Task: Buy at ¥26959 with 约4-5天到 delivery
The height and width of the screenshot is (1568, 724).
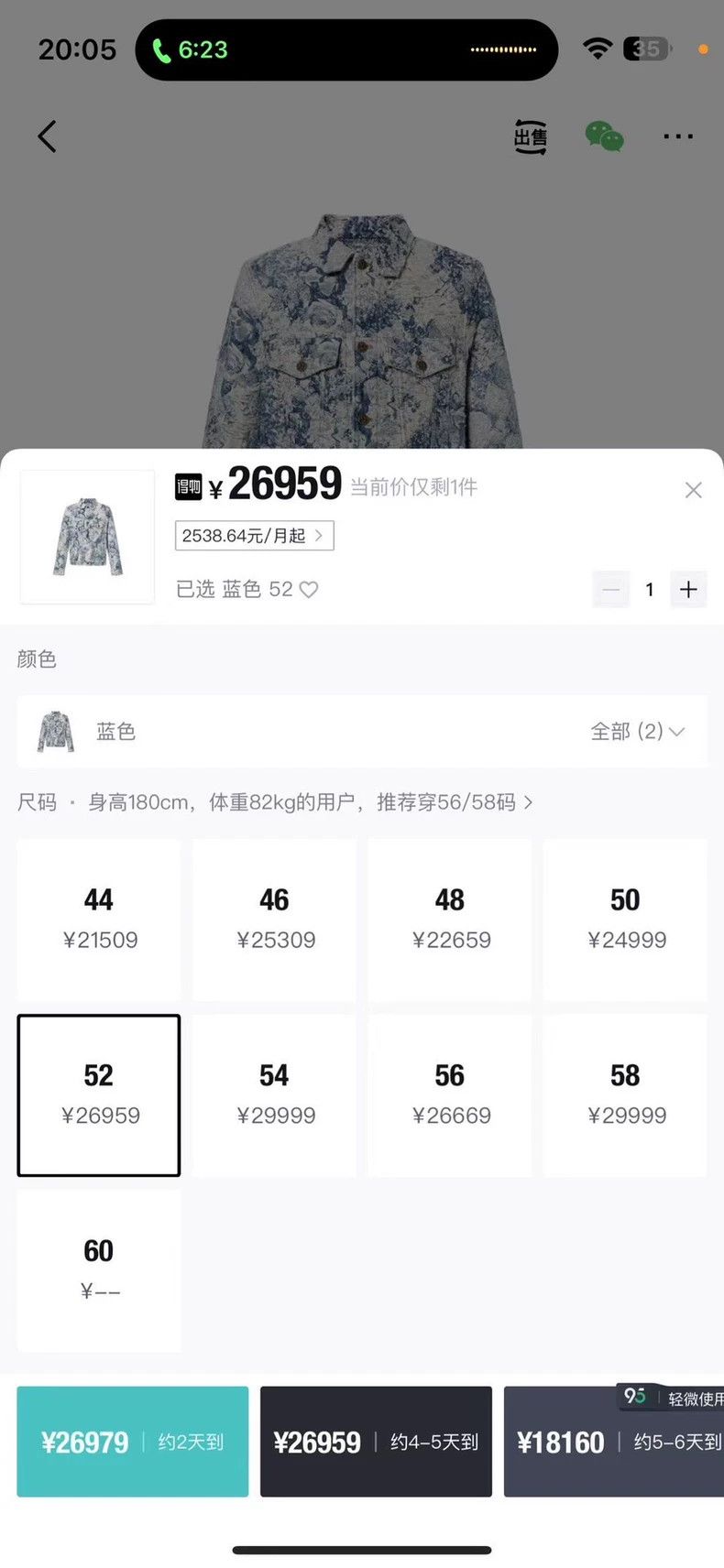Action: [x=376, y=1442]
